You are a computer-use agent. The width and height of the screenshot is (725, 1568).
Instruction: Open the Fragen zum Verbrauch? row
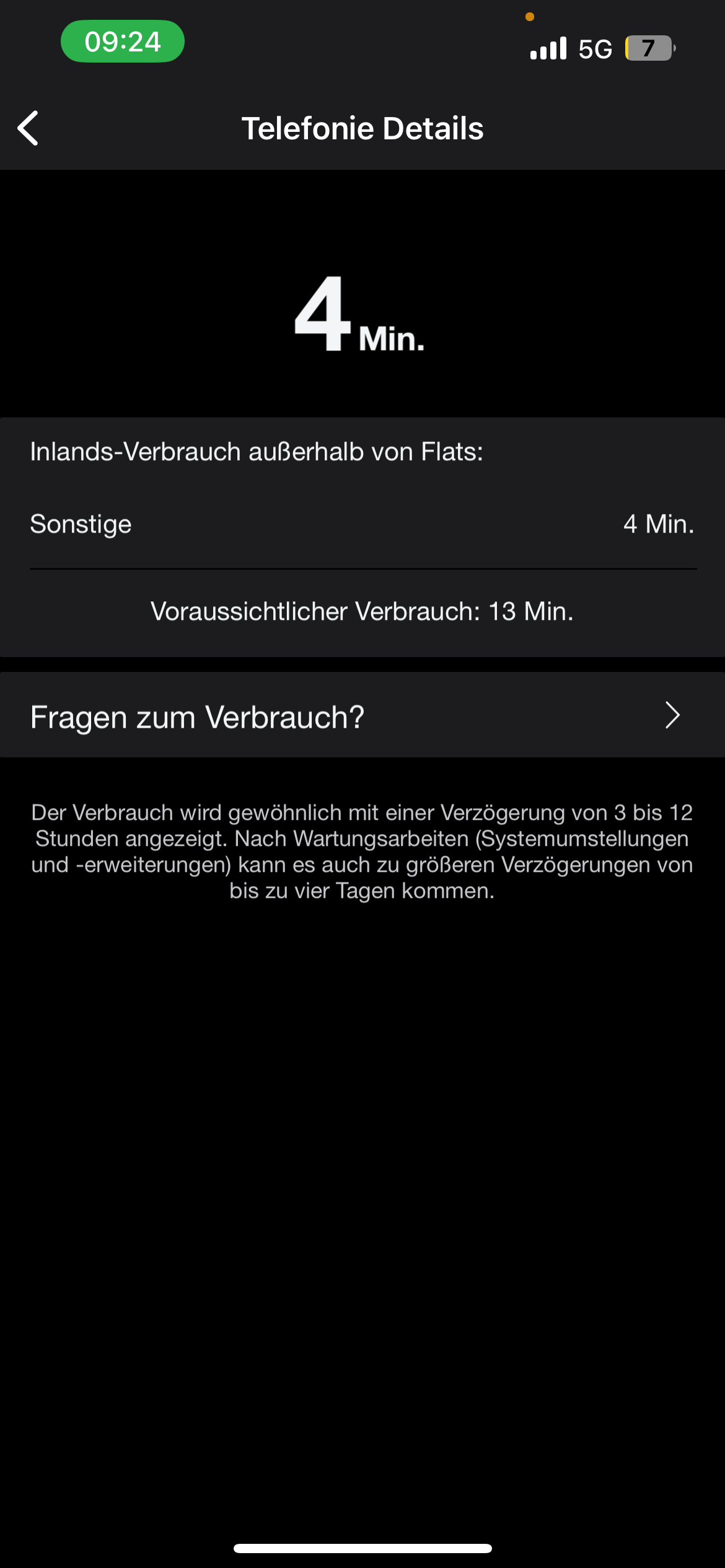click(x=362, y=715)
